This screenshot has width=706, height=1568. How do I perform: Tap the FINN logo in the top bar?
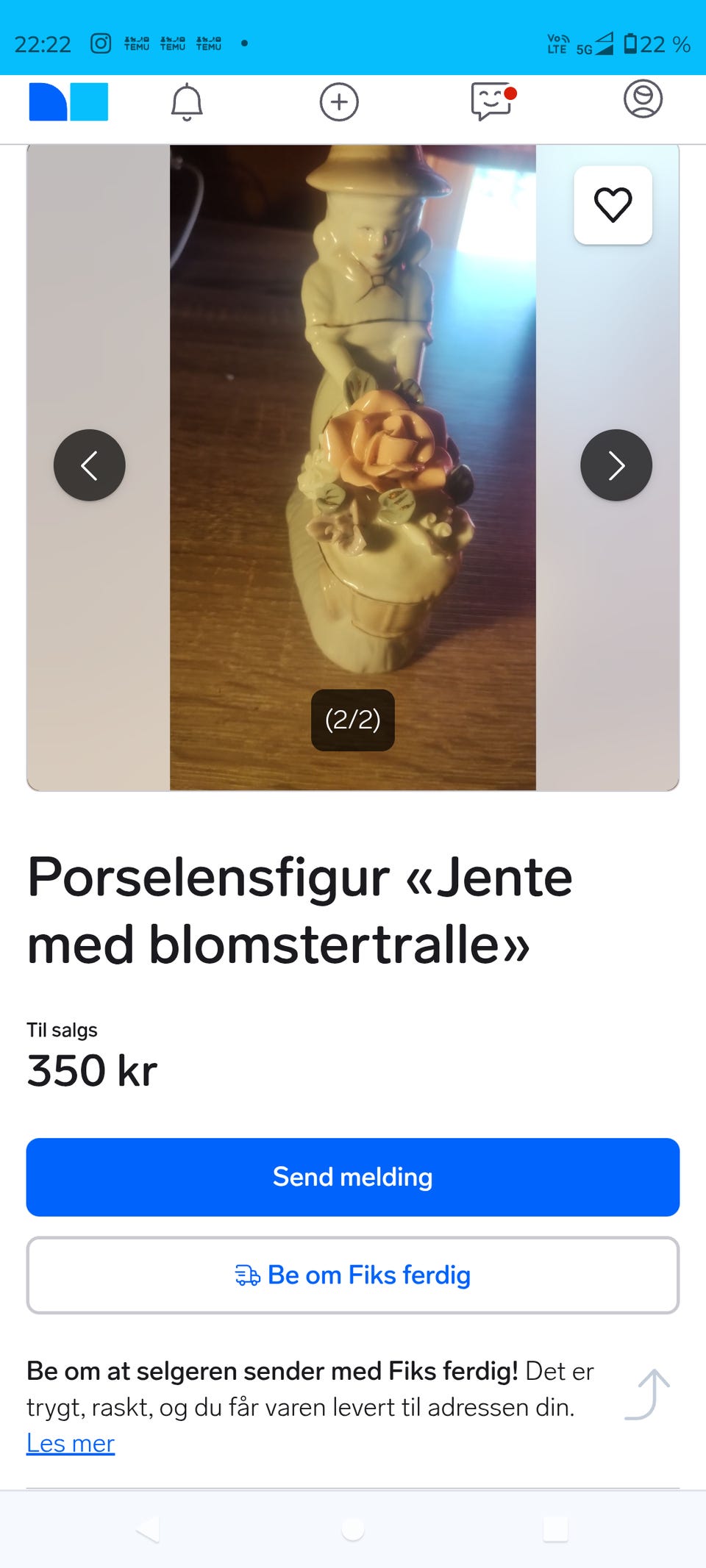(x=70, y=102)
